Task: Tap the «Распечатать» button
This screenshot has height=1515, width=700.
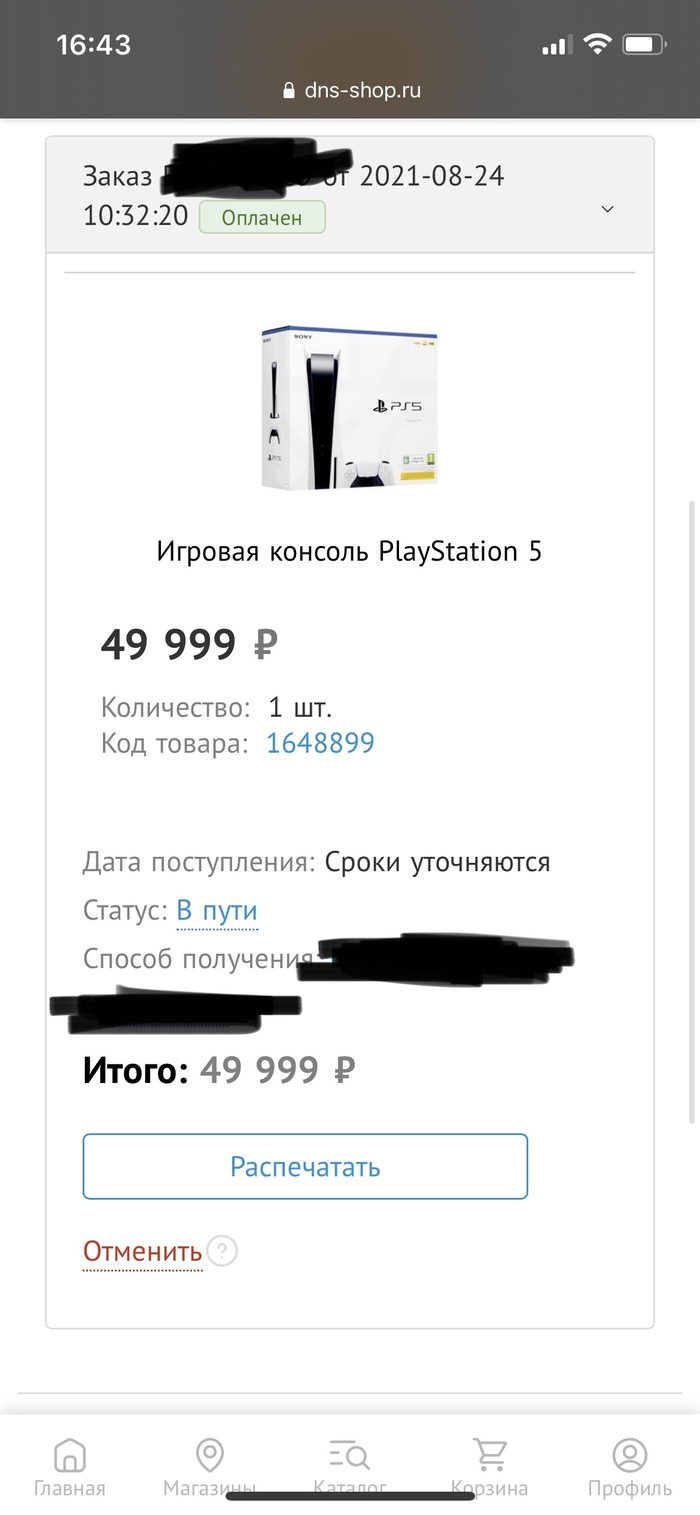Action: click(305, 1166)
